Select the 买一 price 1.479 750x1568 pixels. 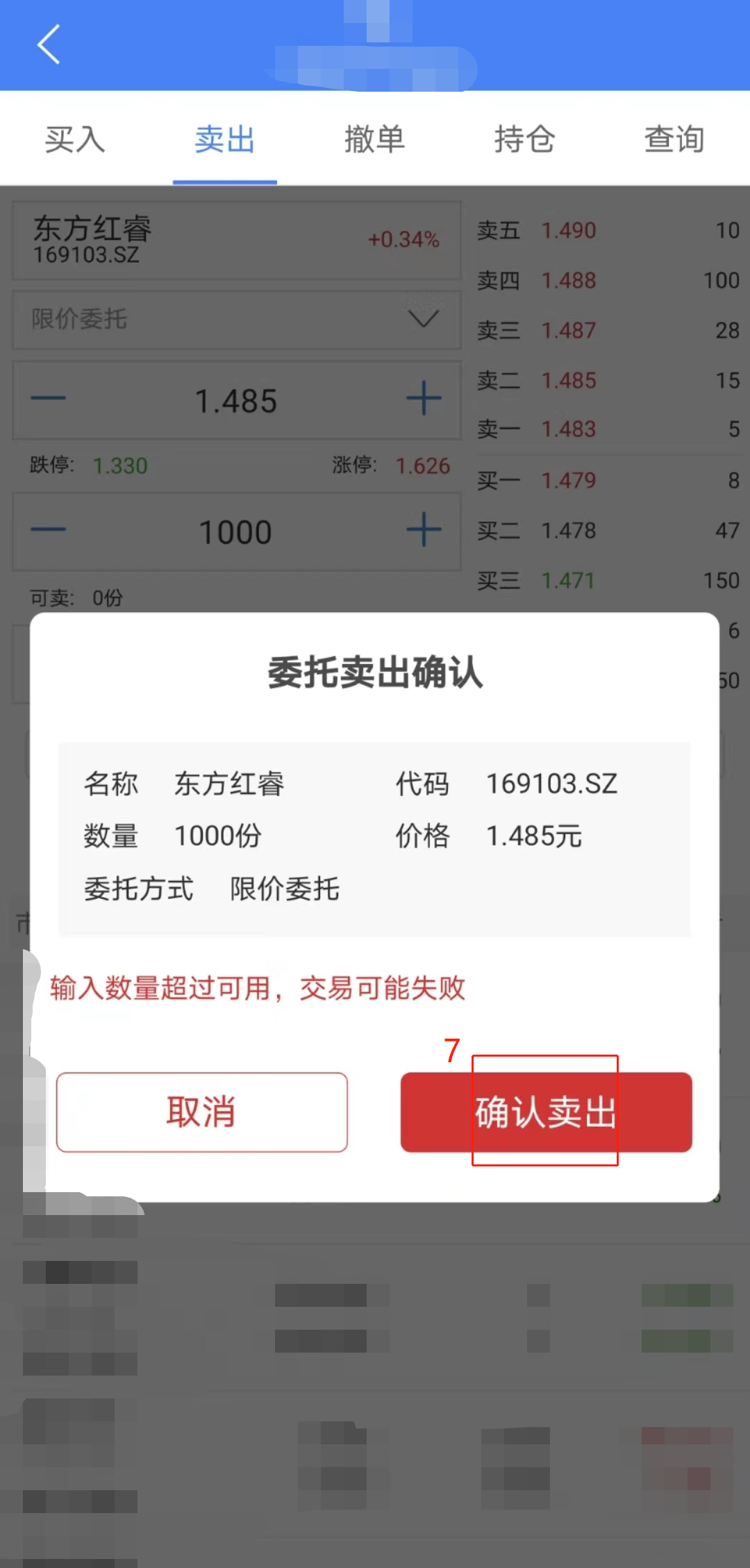tap(567, 480)
